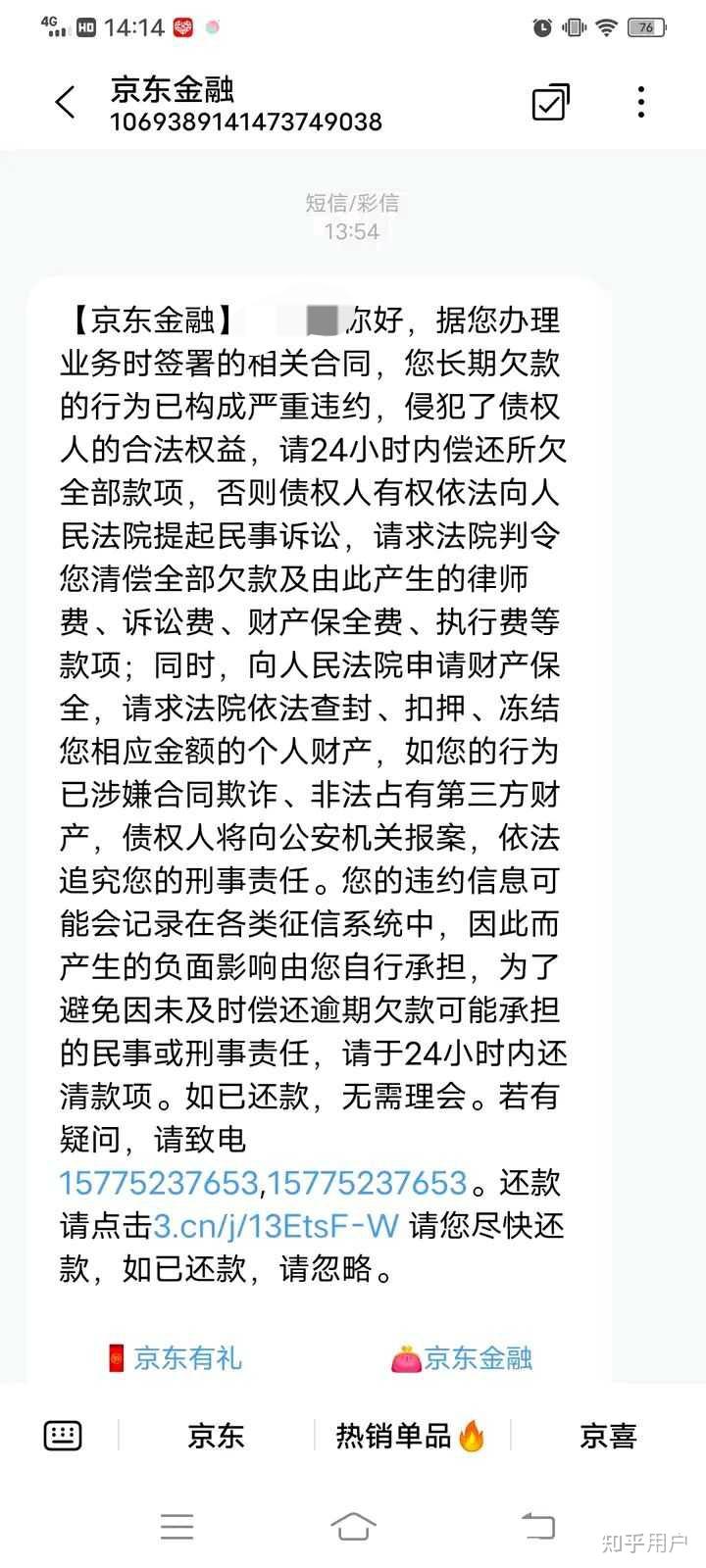Screen dimensions: 706x1568
Task: Tap the multi-select checkbox icon
Action: [x=550, y=102]
